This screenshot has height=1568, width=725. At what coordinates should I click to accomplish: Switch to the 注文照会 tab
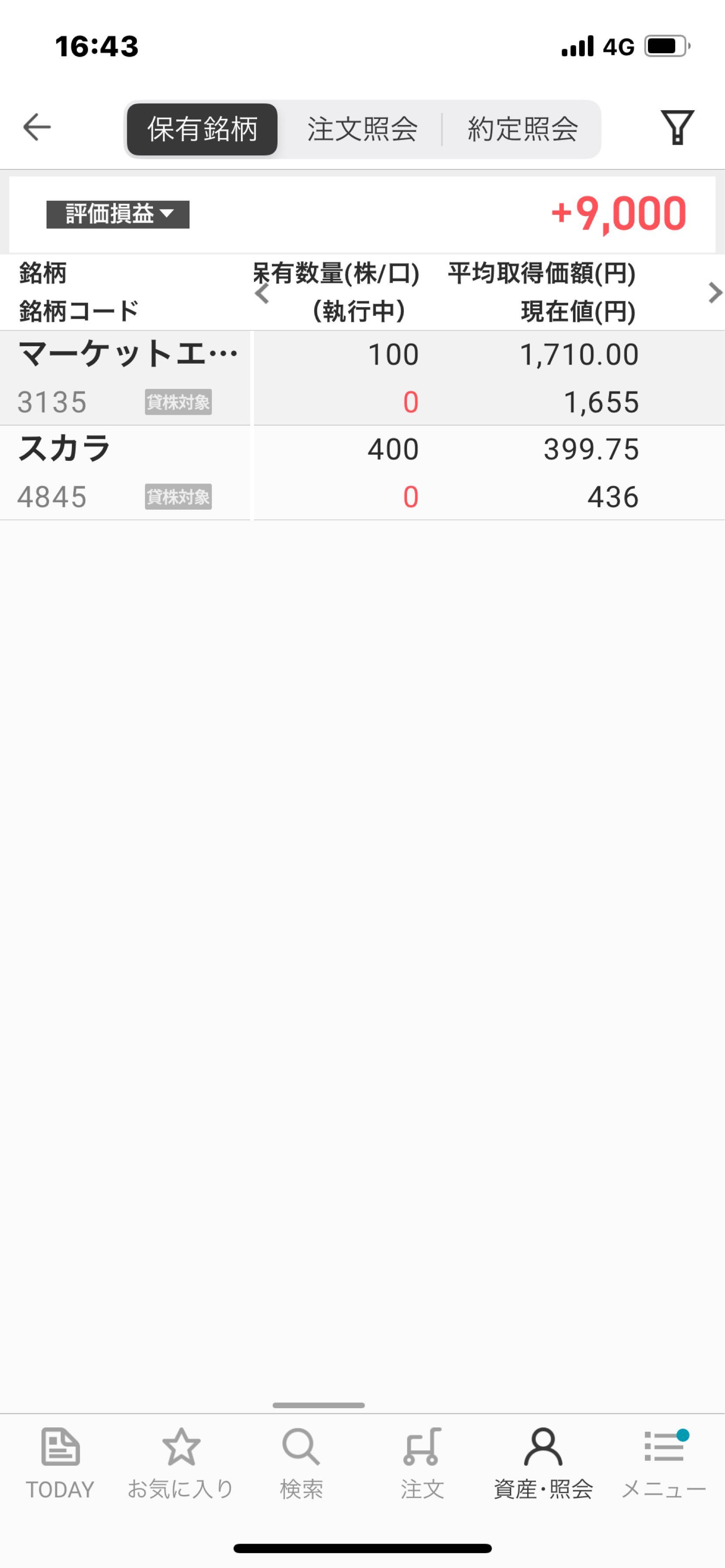[x=362, y=129]
